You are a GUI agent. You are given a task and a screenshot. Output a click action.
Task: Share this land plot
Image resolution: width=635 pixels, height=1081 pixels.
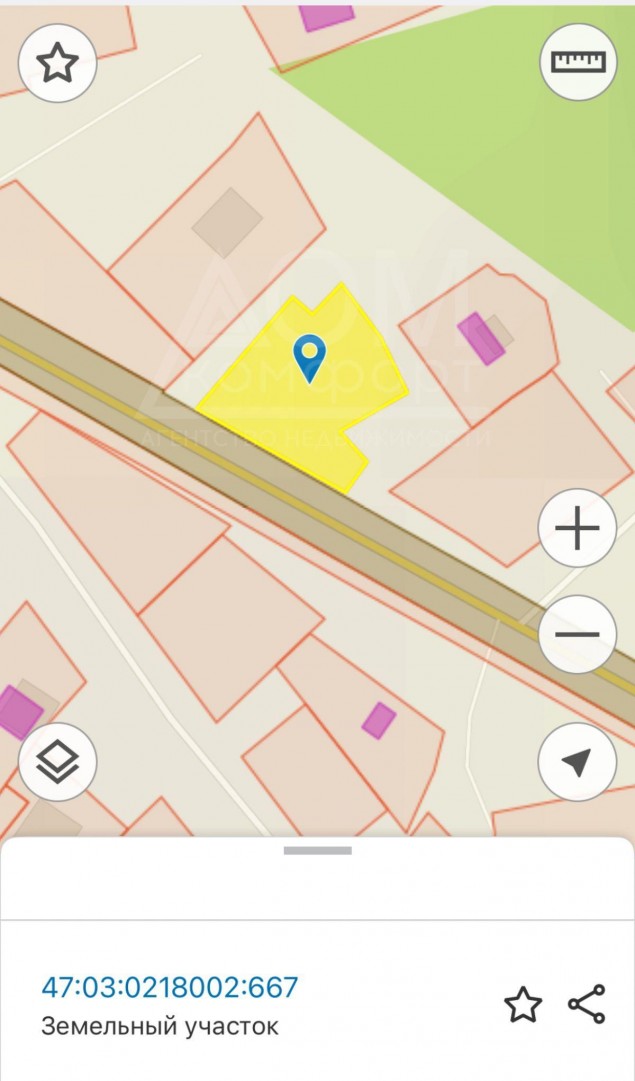(586, 1004)
